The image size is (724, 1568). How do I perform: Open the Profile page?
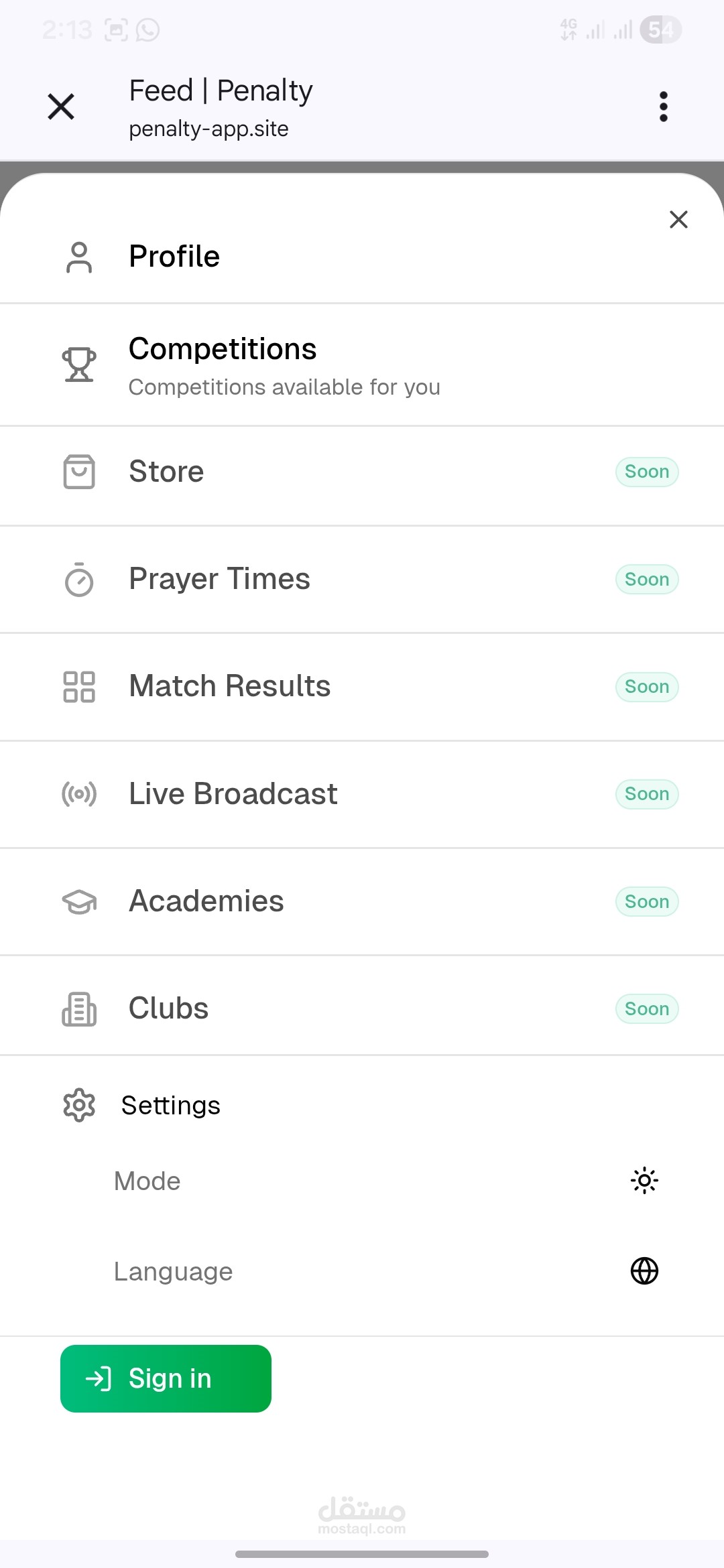[x=174, y=257]
